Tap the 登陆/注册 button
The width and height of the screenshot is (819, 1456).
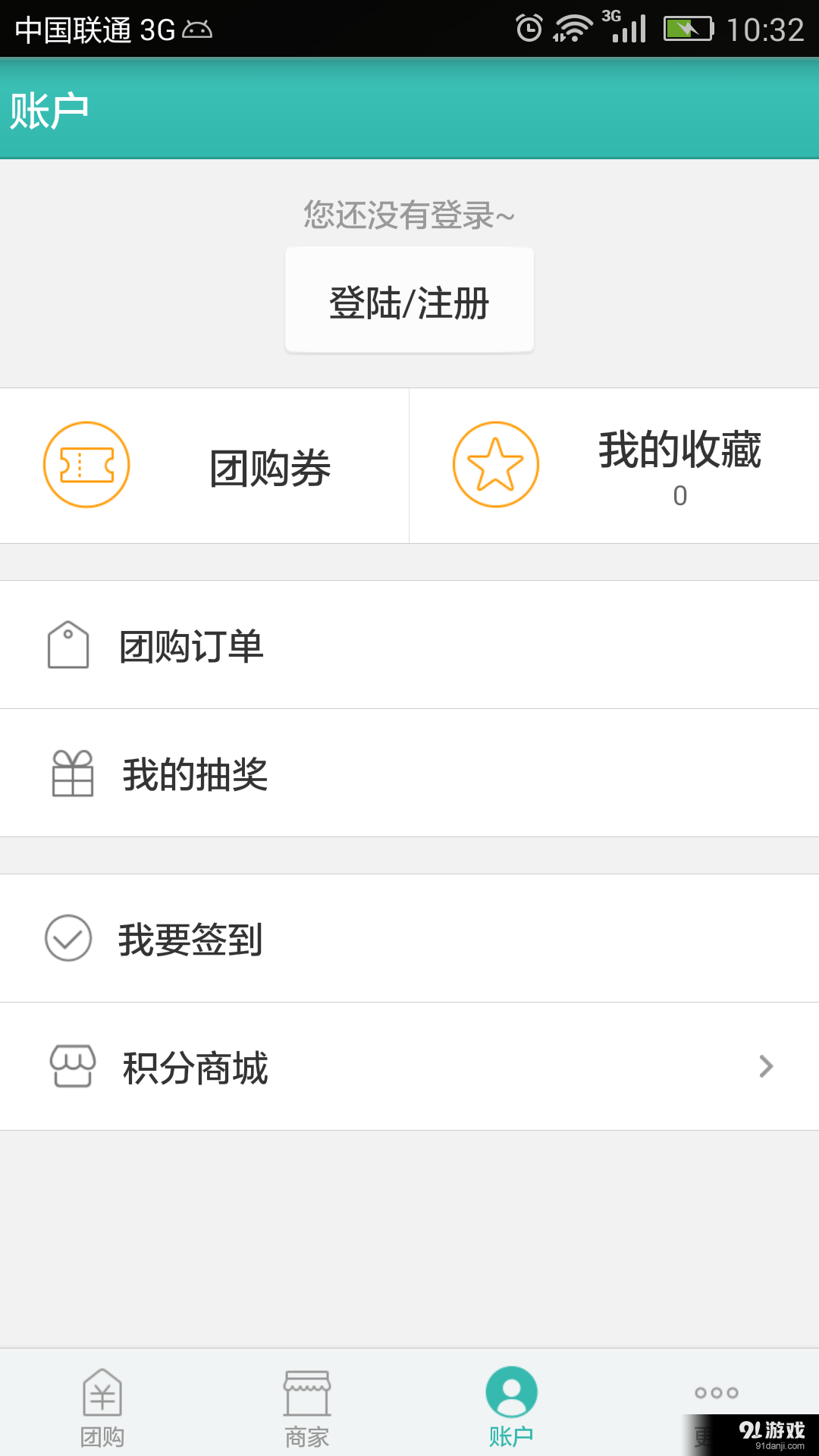click(409, 300)
